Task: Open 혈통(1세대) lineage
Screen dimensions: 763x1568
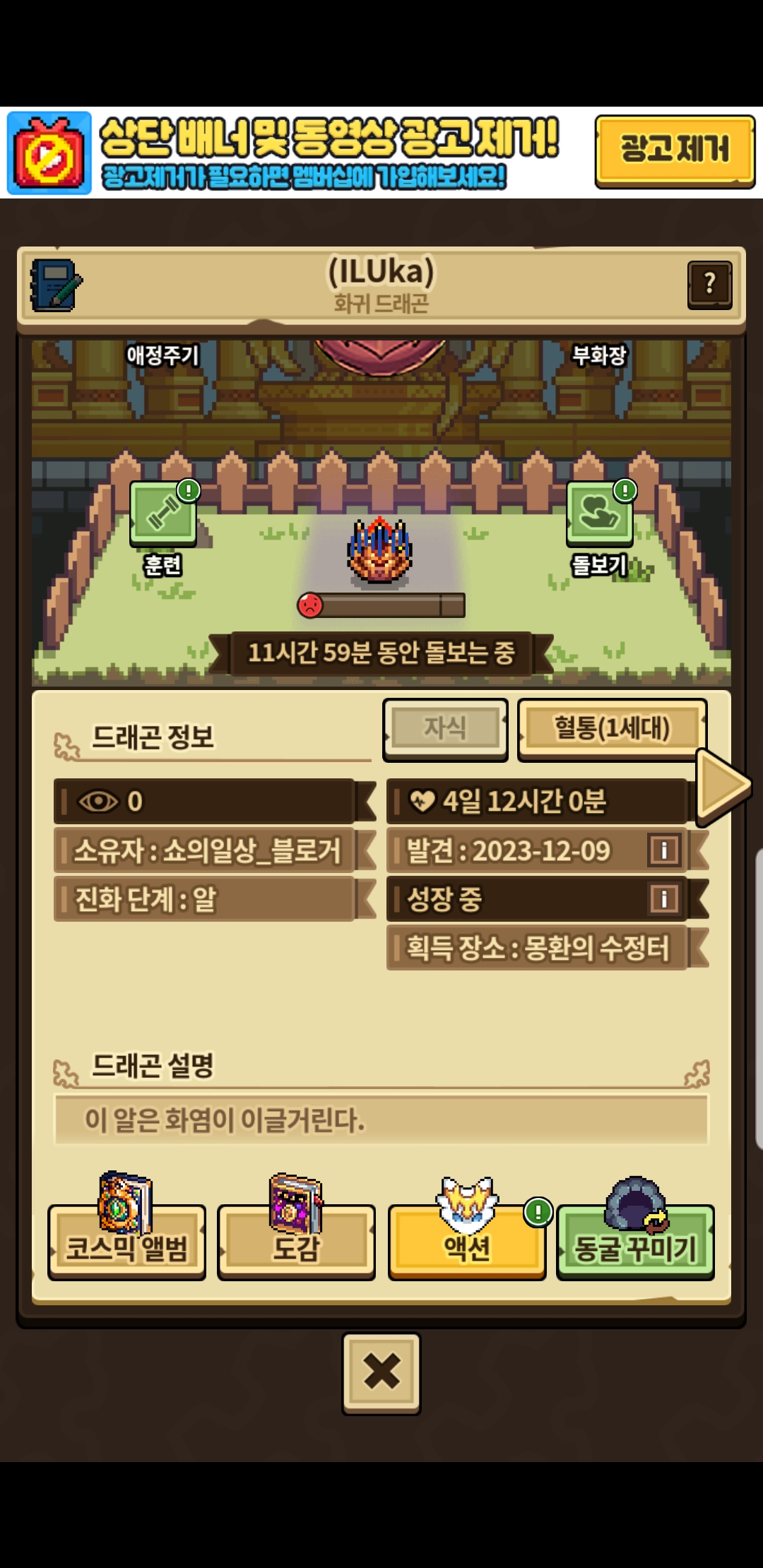Action: pos(612,729)
